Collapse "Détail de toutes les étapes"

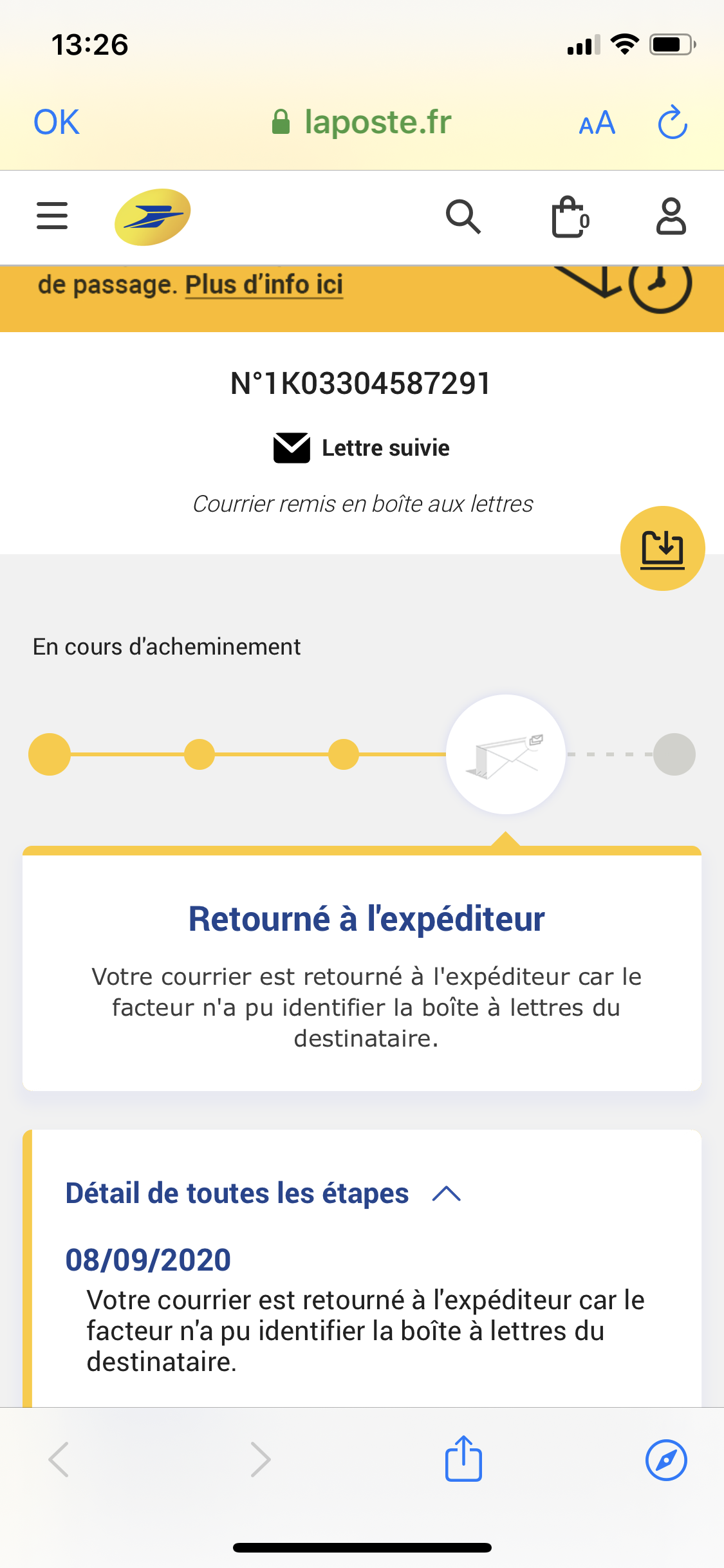[447, 1194]
